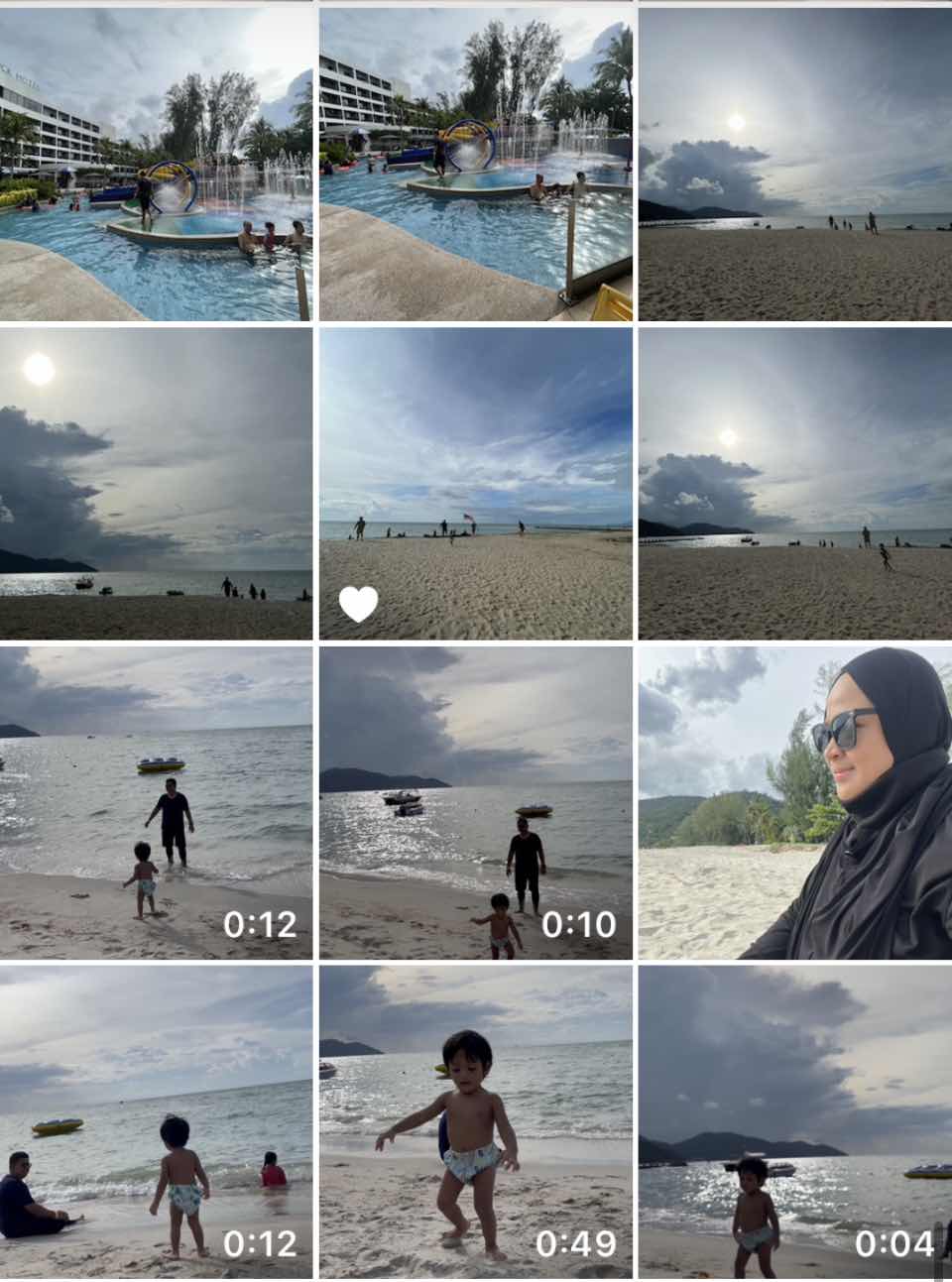Open the 0:49 toddler video
The width and height of the screenshot is (952, 1282).
475,1122
